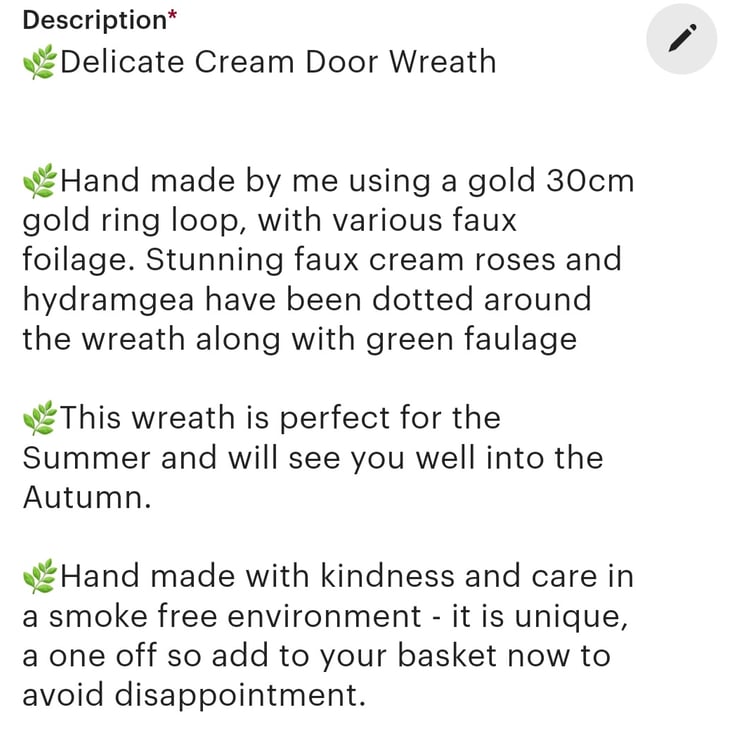Tap the pencil icon to edit the description
Screen dimensions: 740x736
click(x=681, y=39)
